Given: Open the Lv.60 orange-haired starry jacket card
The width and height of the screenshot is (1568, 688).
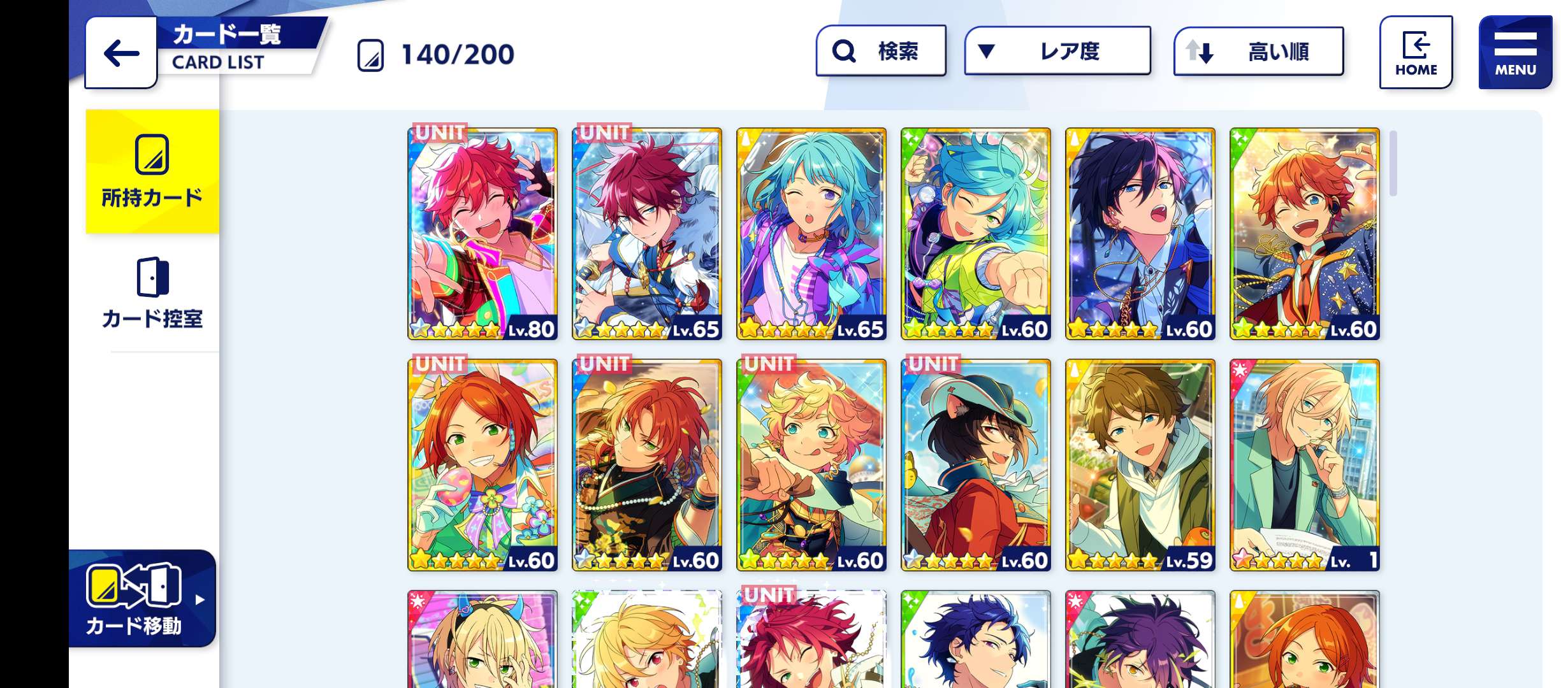Looking at the screenshot, I should pyautogui.click(x=1305, y=234).
